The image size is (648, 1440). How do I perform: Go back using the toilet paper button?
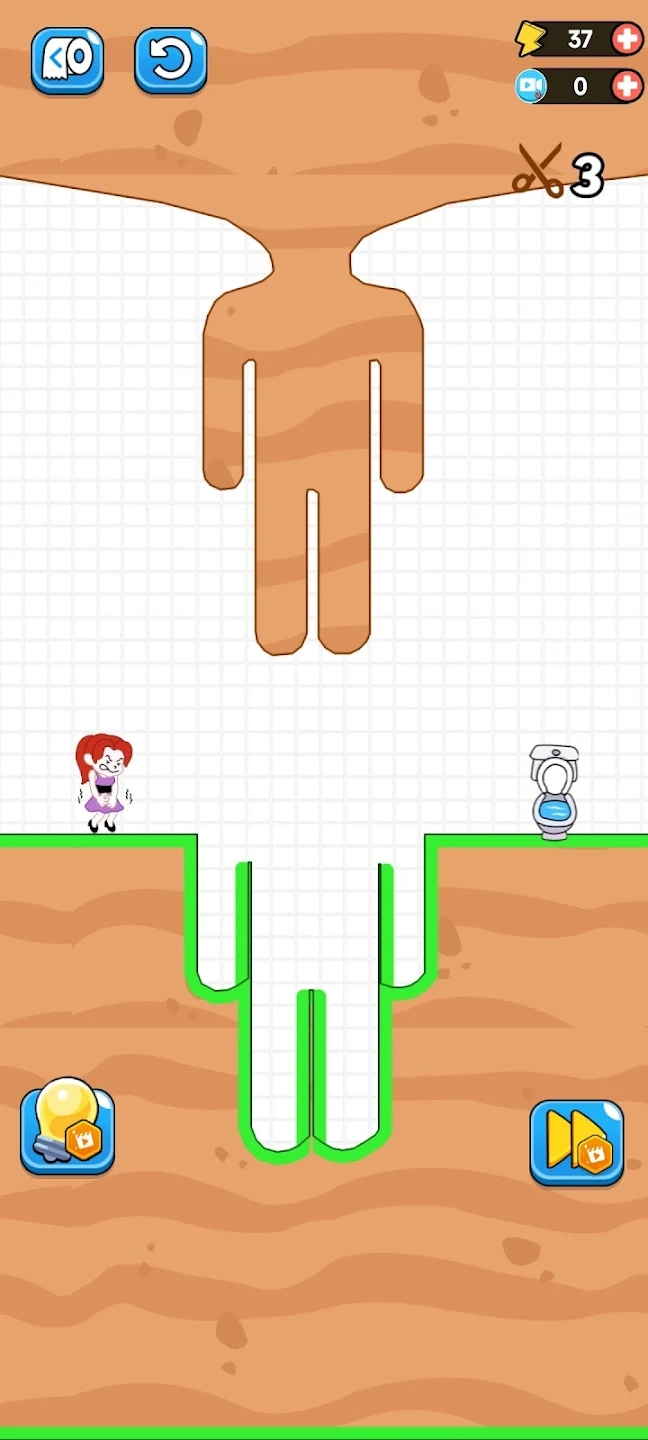click(68, 60)
